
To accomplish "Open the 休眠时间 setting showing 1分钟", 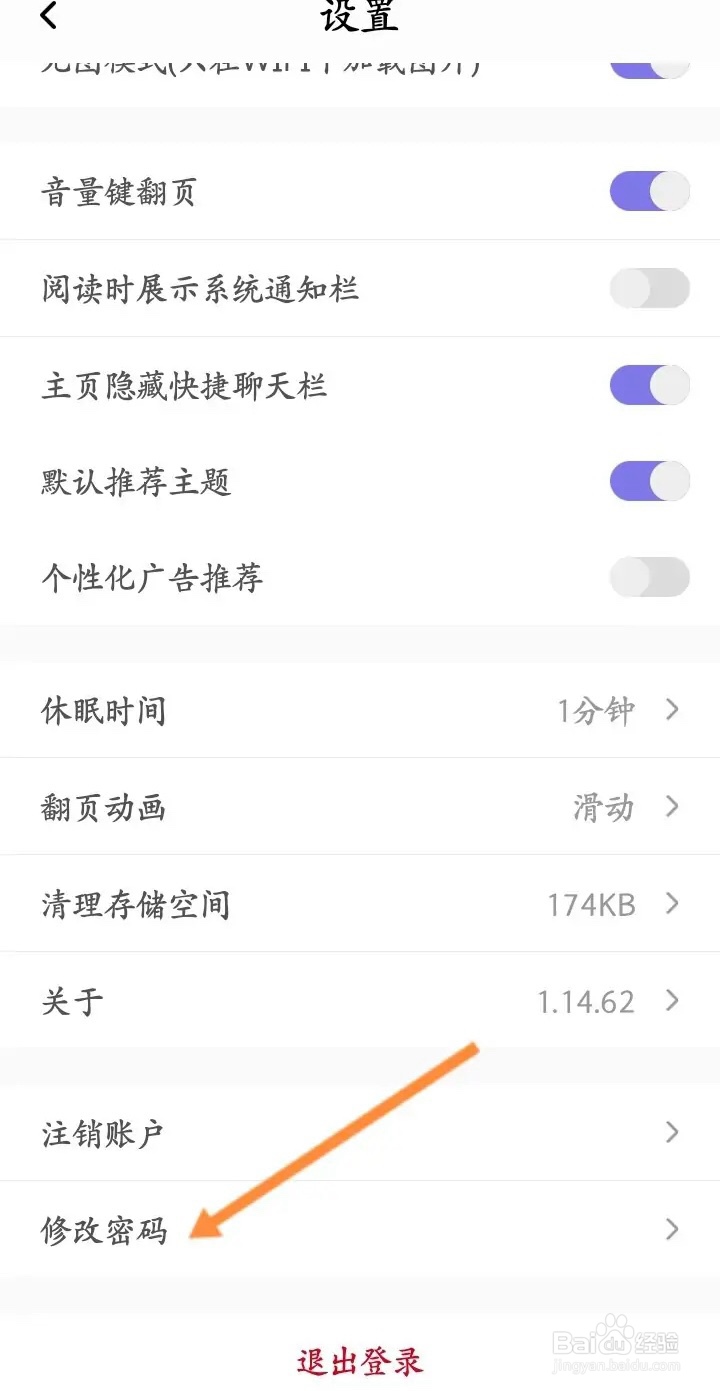I will pyautogui.click(x=360, y=710).
